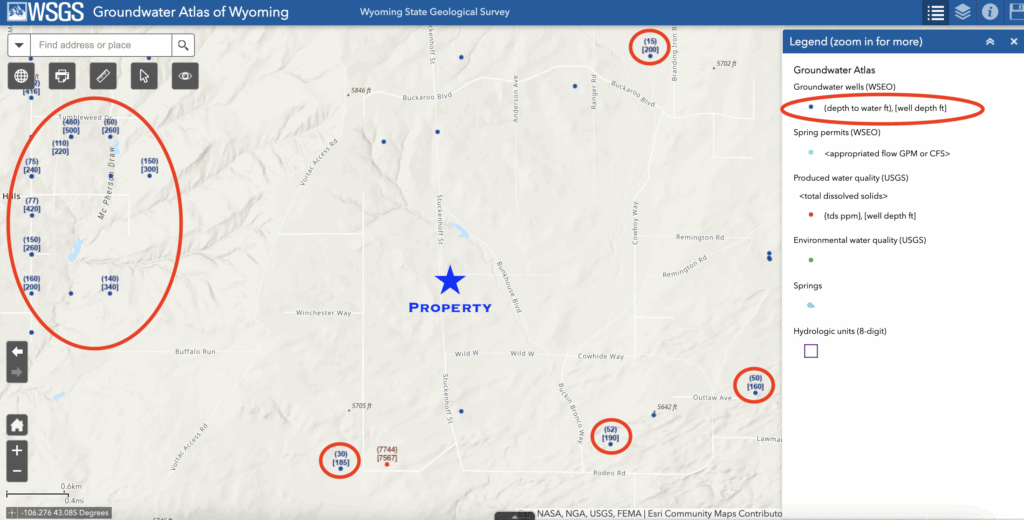Open the globe basemap tool

pyautogui.click(x=22, y=76)
